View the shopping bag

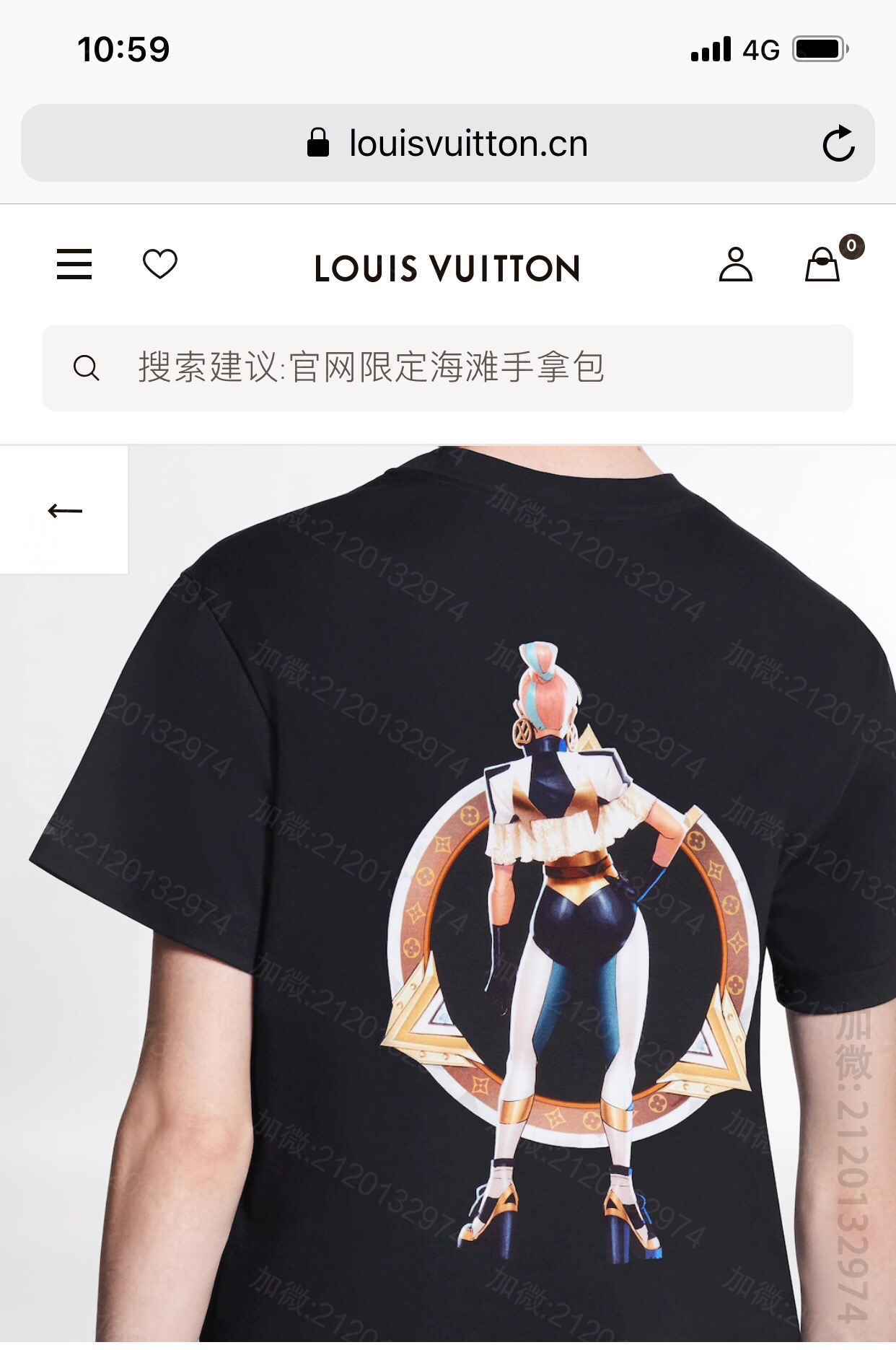822,264
